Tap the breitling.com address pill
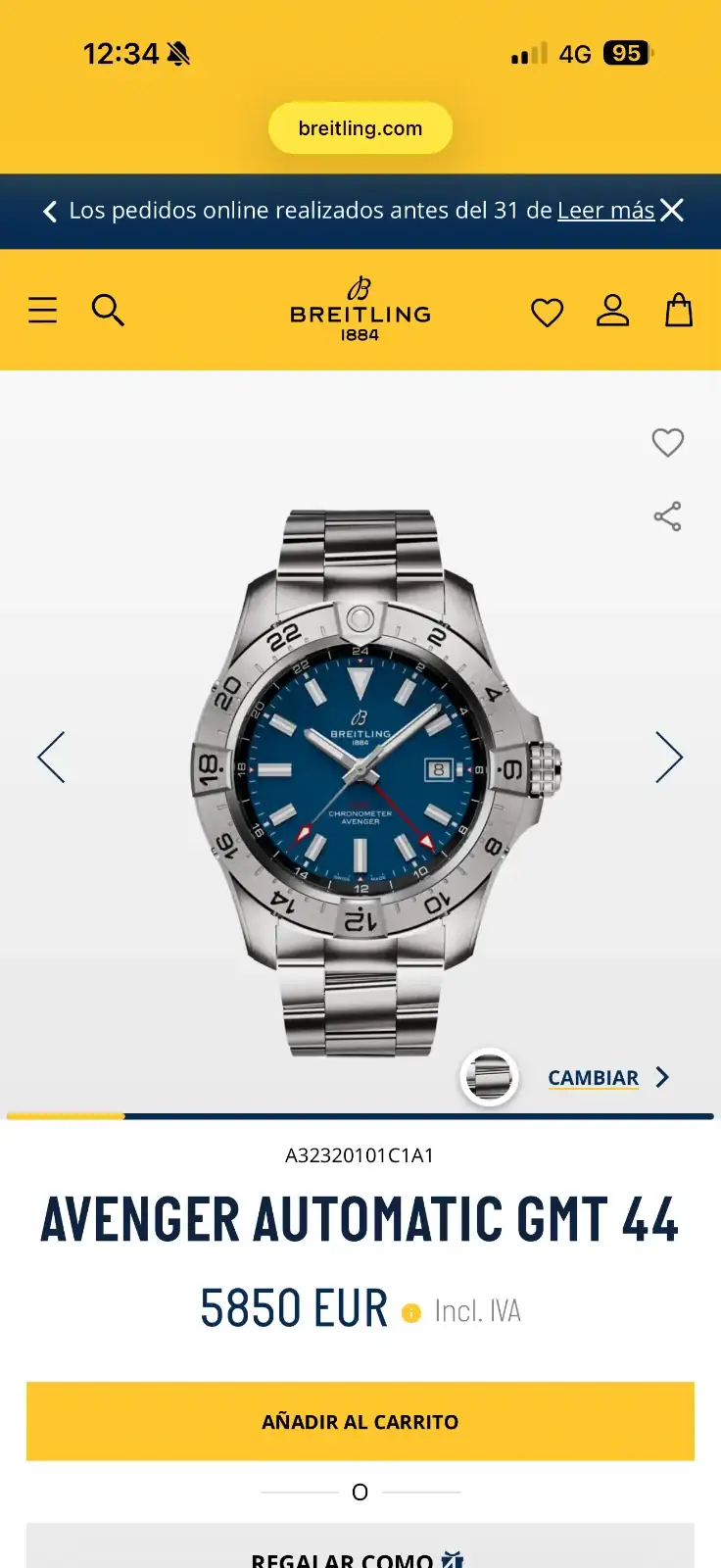The height and width of the screenshot is (1568, 721). point(360,128)
